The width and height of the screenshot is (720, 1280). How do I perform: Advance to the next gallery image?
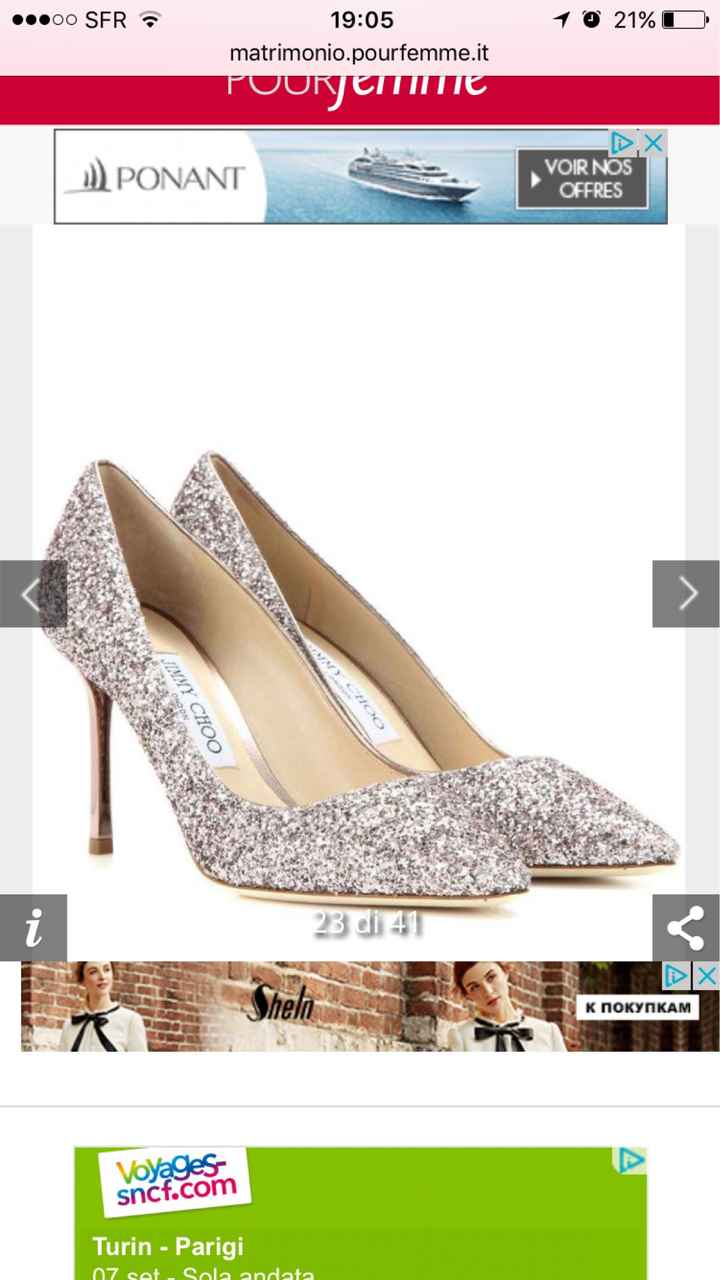(686, 593)
